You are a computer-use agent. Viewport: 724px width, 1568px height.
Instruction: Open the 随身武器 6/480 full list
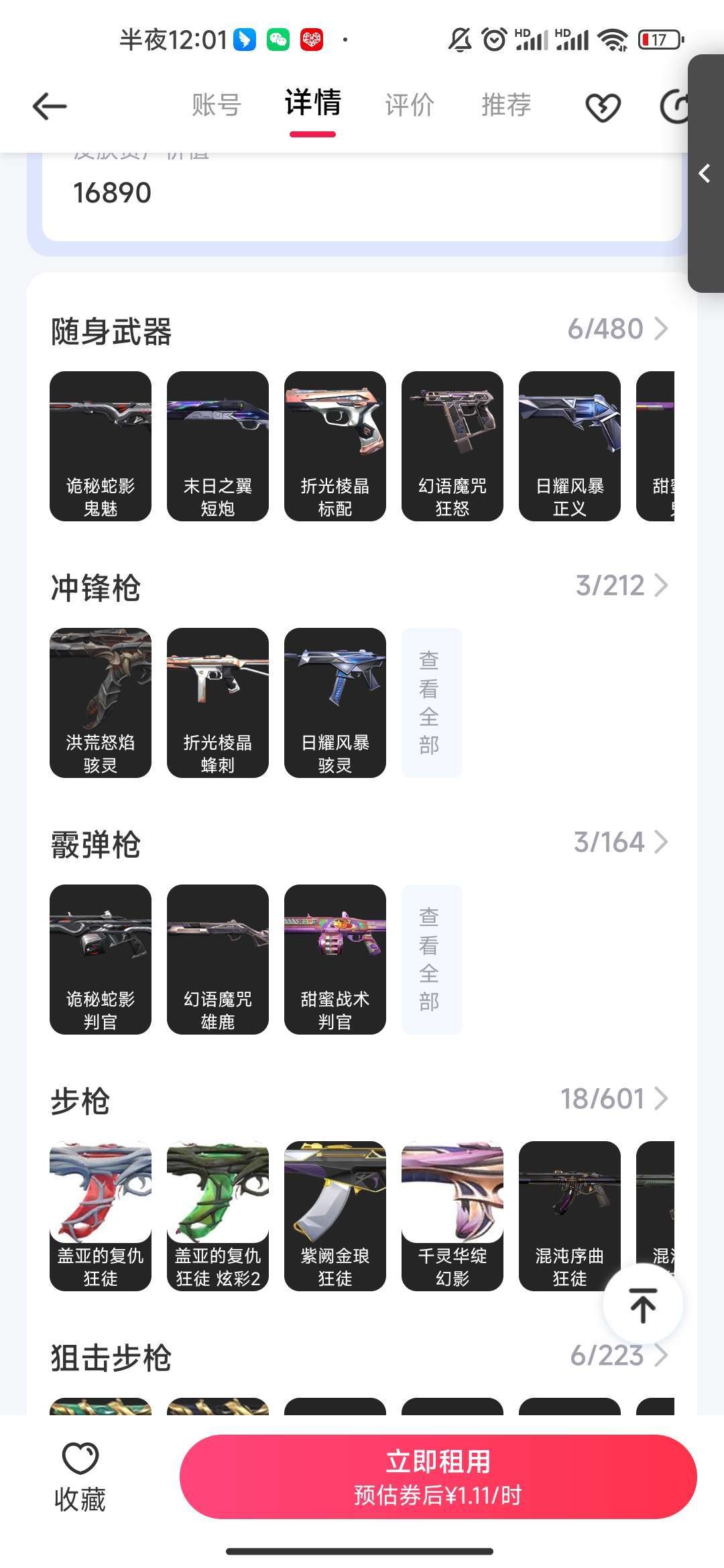(x=617, y=329)
